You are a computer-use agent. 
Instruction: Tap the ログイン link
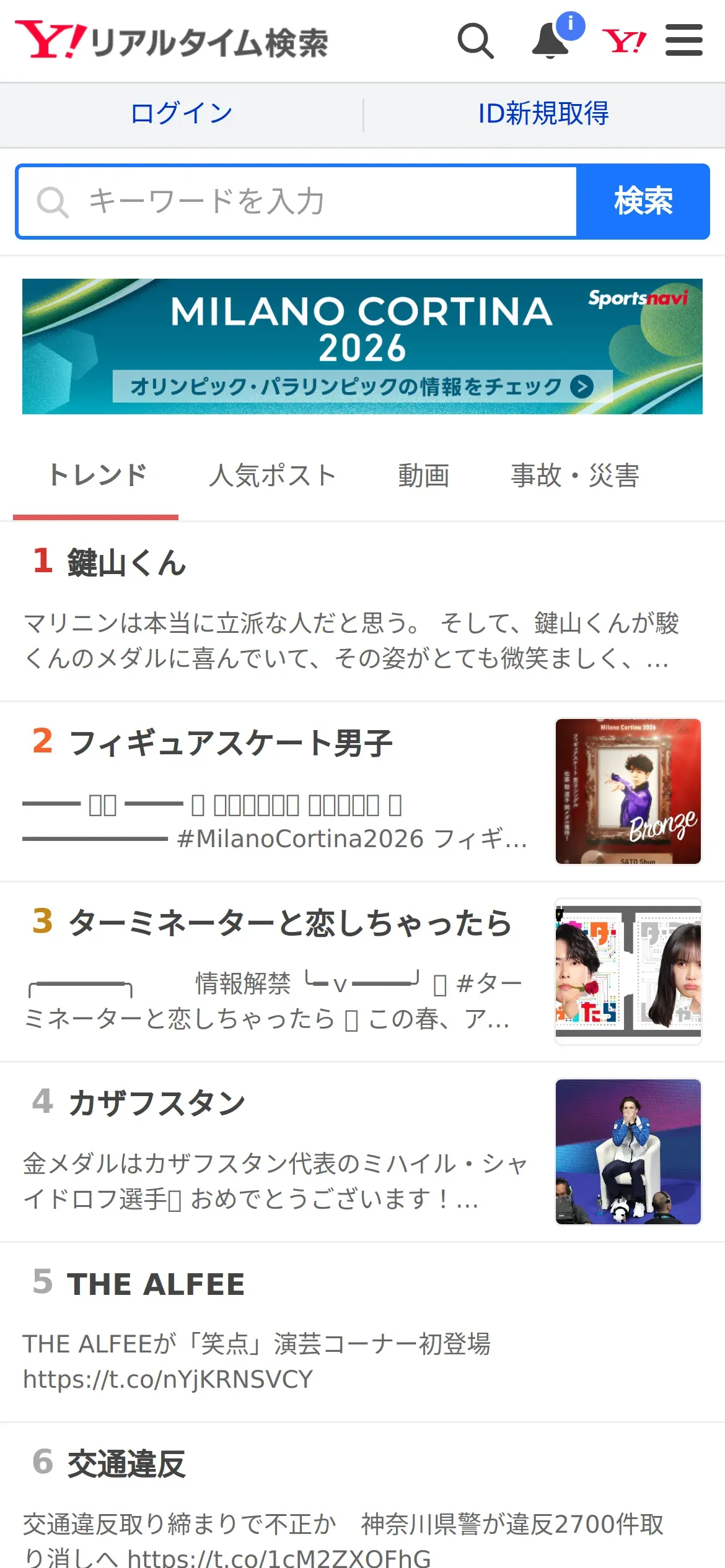[182, 114]
